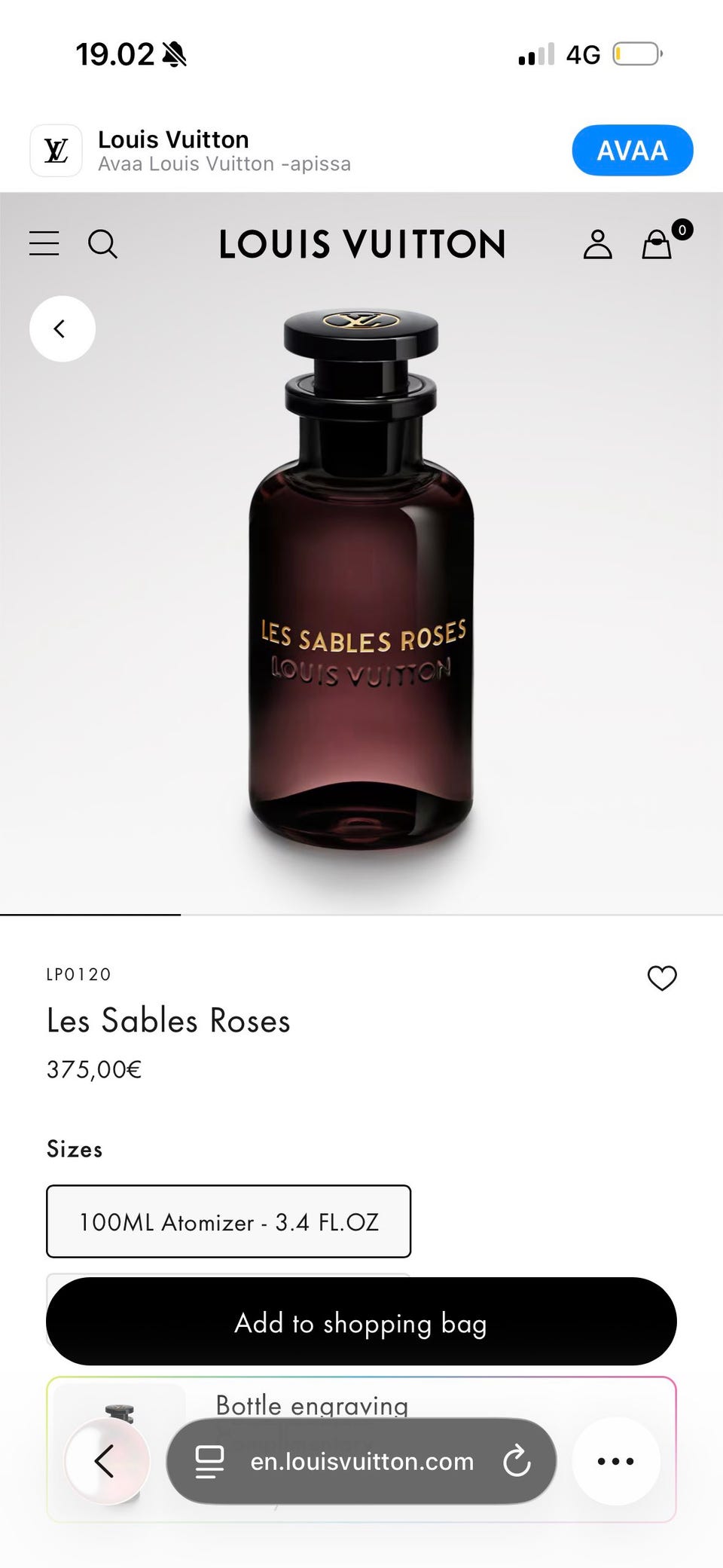The width and height of the screenshot is (723, 1568).
Task: Select the 100ML Atomizer size
Action: [x=228, y=1221]
